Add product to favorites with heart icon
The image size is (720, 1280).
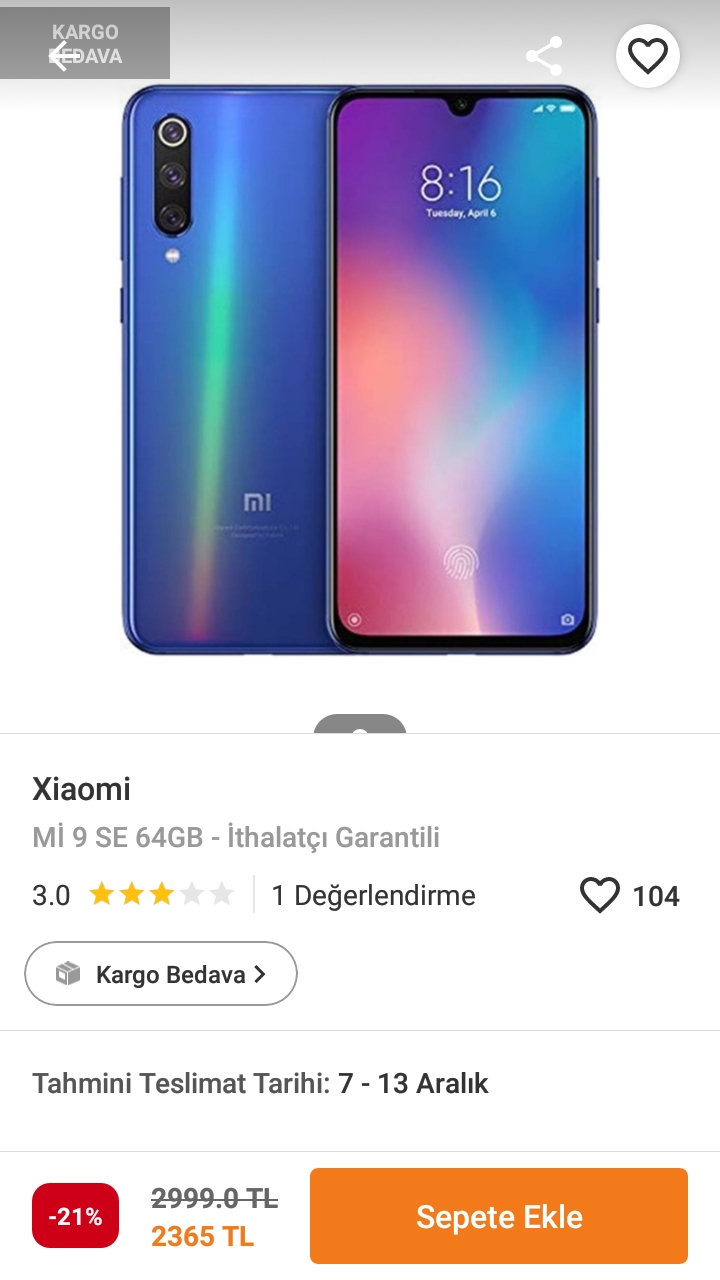(647, 56)
